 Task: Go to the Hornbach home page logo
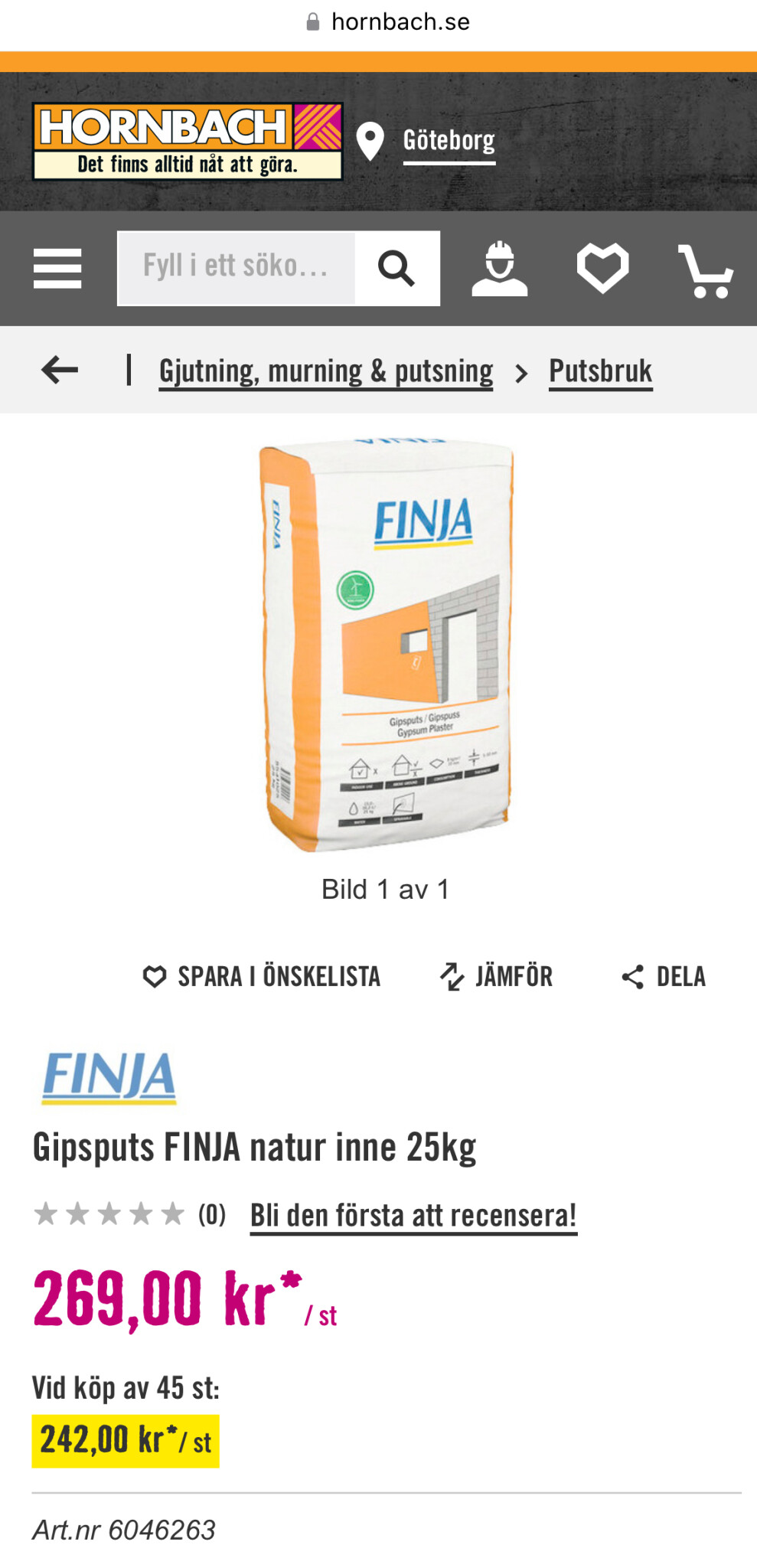pos(188,142)
